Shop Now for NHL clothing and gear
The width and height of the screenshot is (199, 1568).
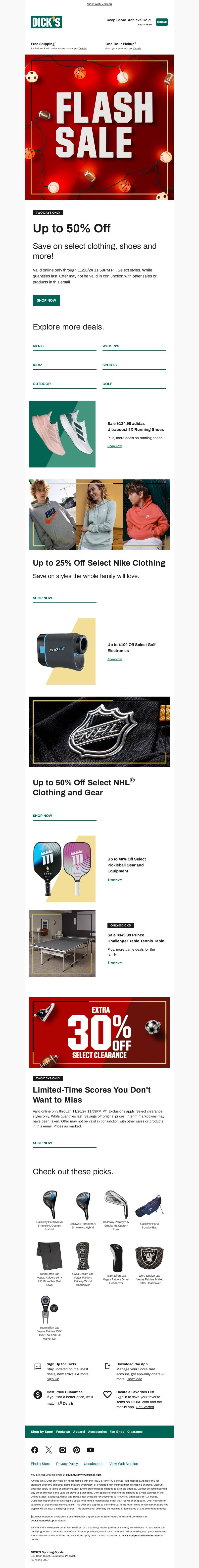point(43,816)
